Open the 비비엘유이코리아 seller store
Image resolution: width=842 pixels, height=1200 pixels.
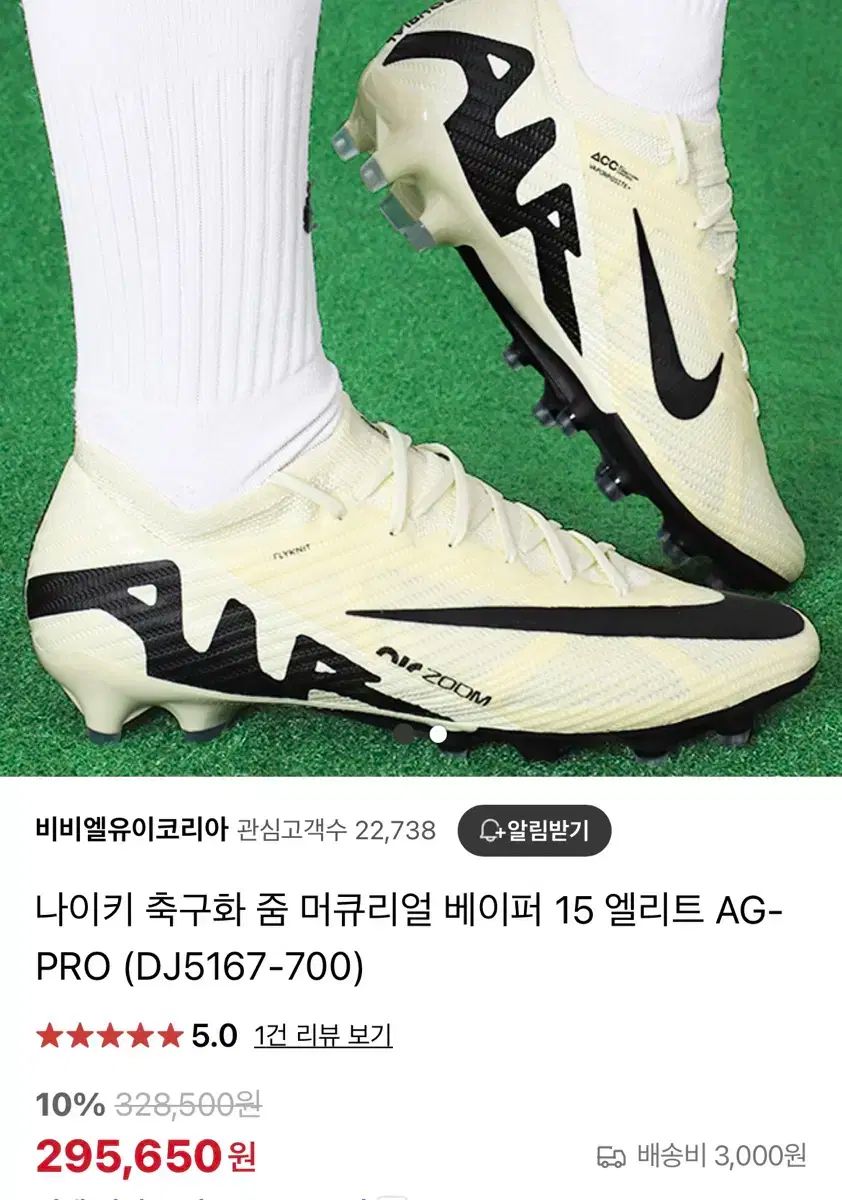pyautogui.click(x=132, y=830)
